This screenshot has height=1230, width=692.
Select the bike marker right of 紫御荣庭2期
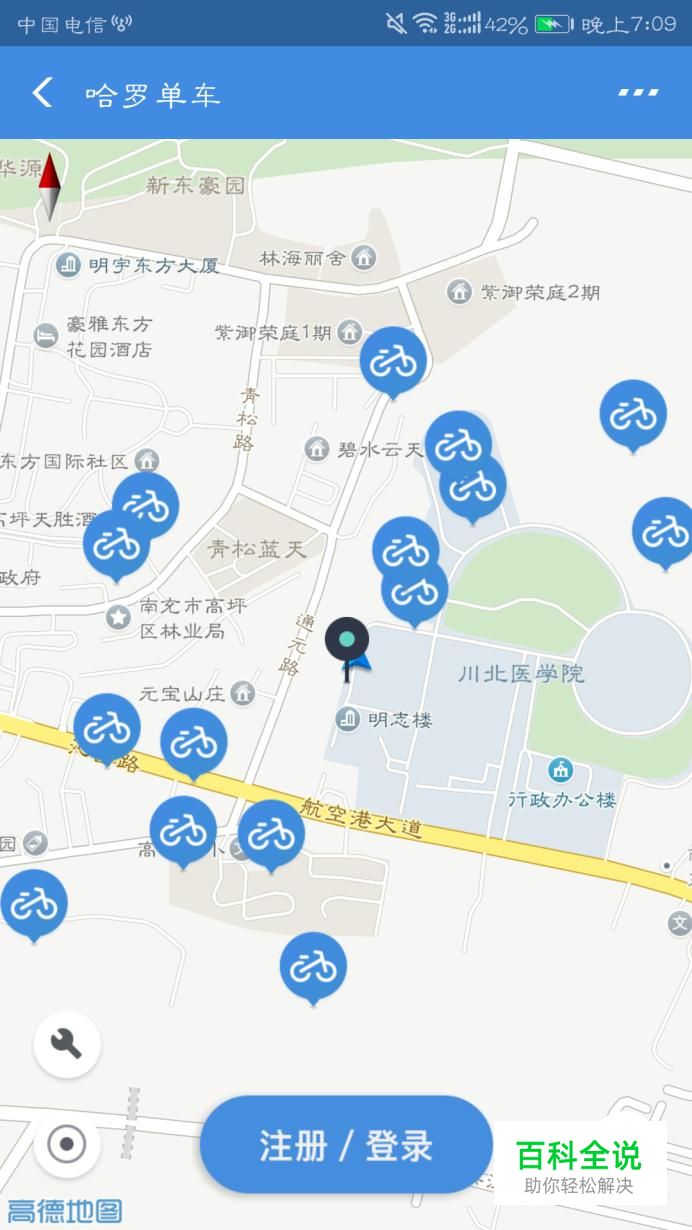633,412
